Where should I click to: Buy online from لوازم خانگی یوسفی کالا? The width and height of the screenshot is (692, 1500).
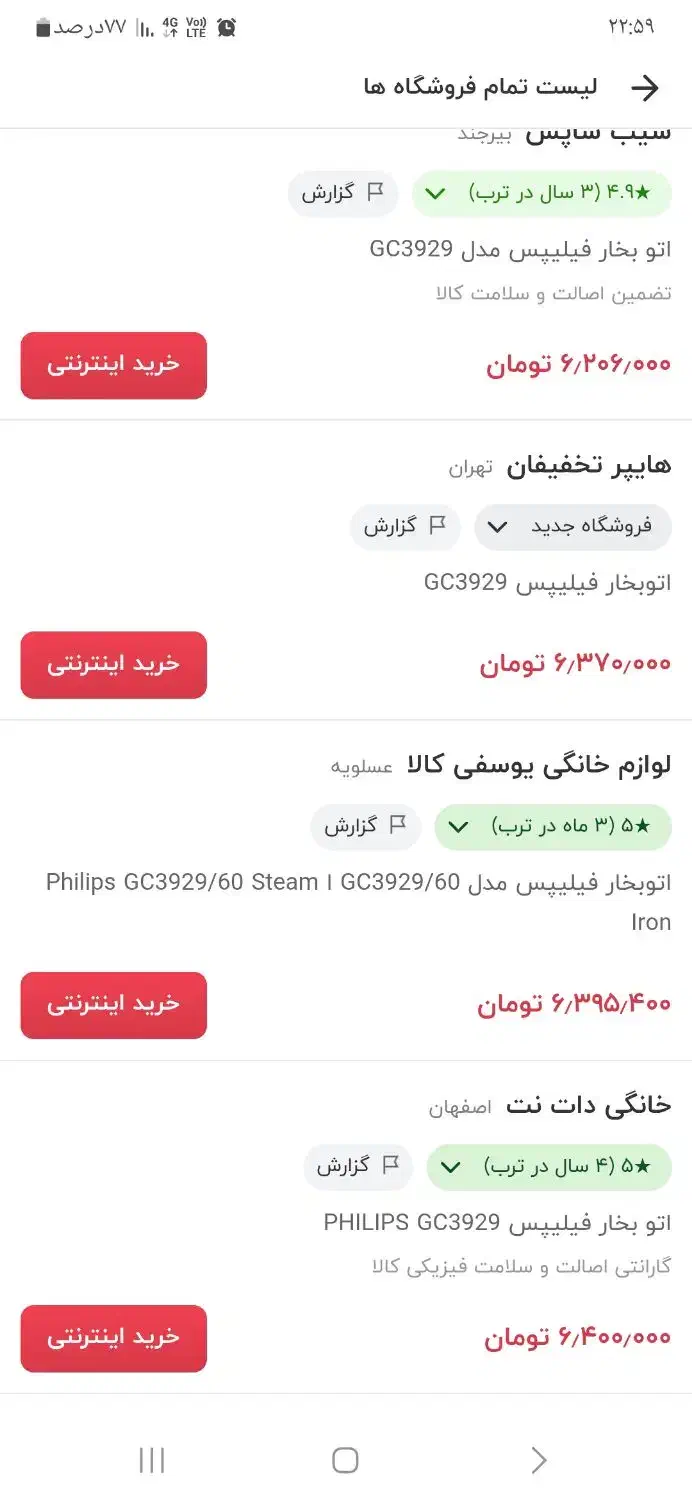click(x=114, y=1005)
